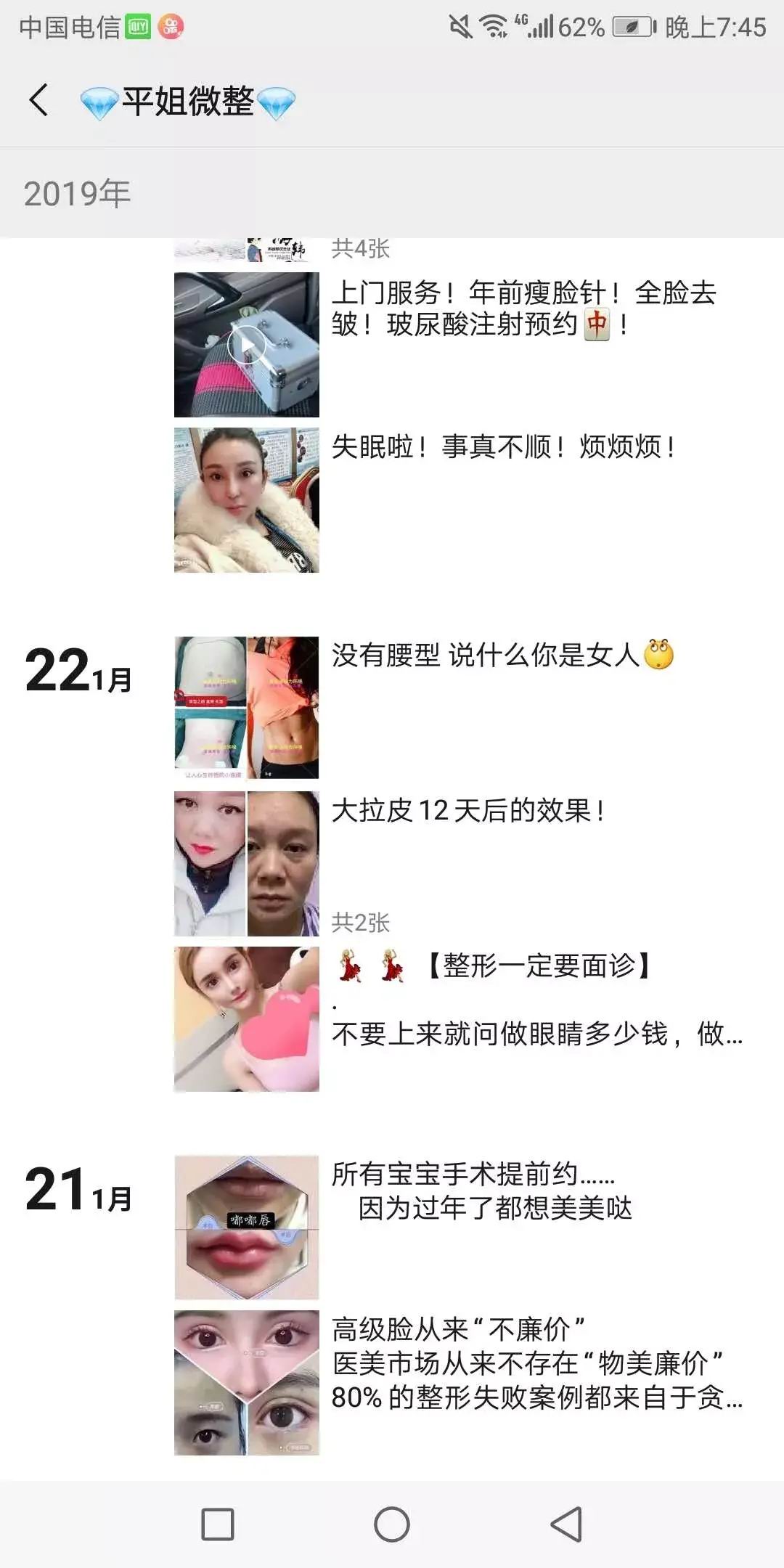Open recent apps with the square button
Screen dimensions: 784x1568
pos(218,1524)
